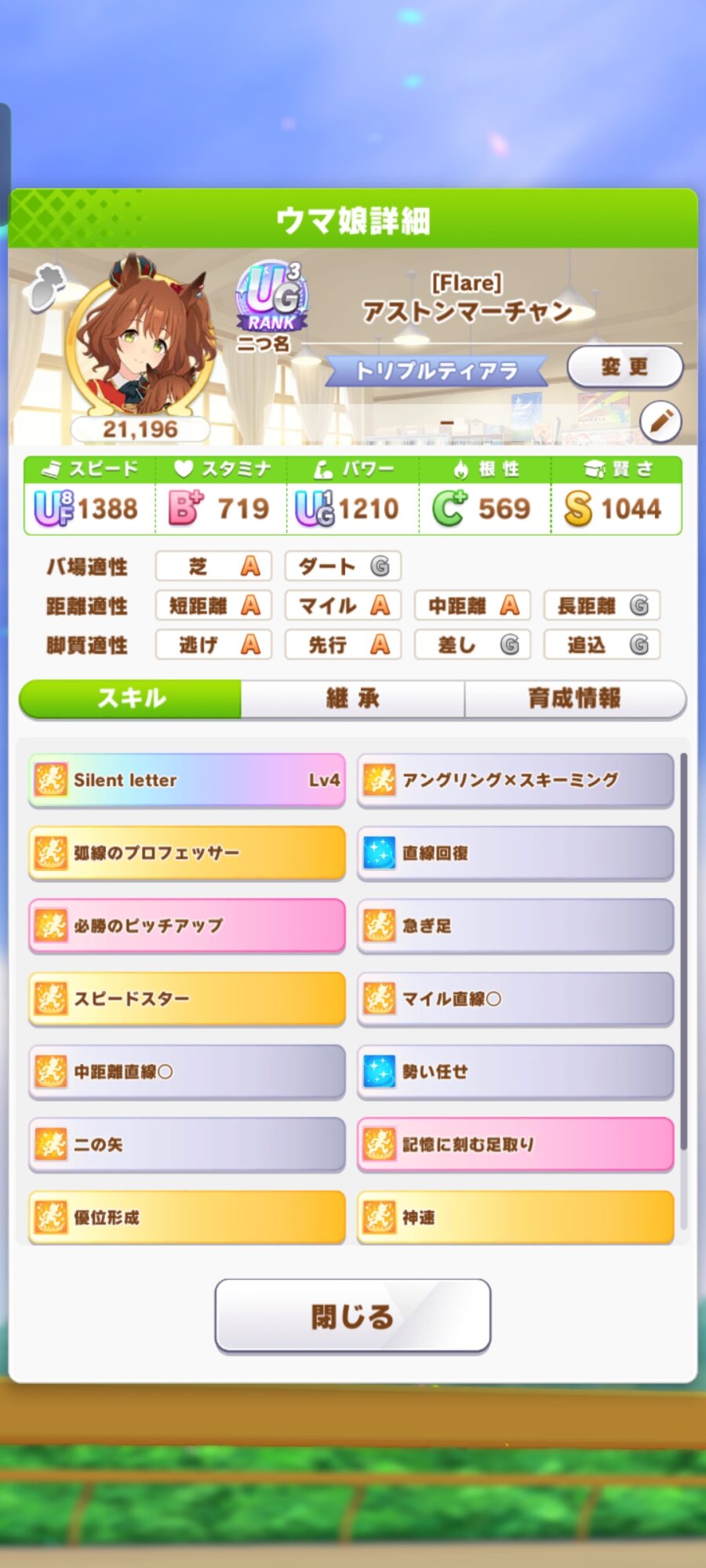Tap the 変更 button to change the title
Screen dimensions: 706x1568
coord(624,367)
